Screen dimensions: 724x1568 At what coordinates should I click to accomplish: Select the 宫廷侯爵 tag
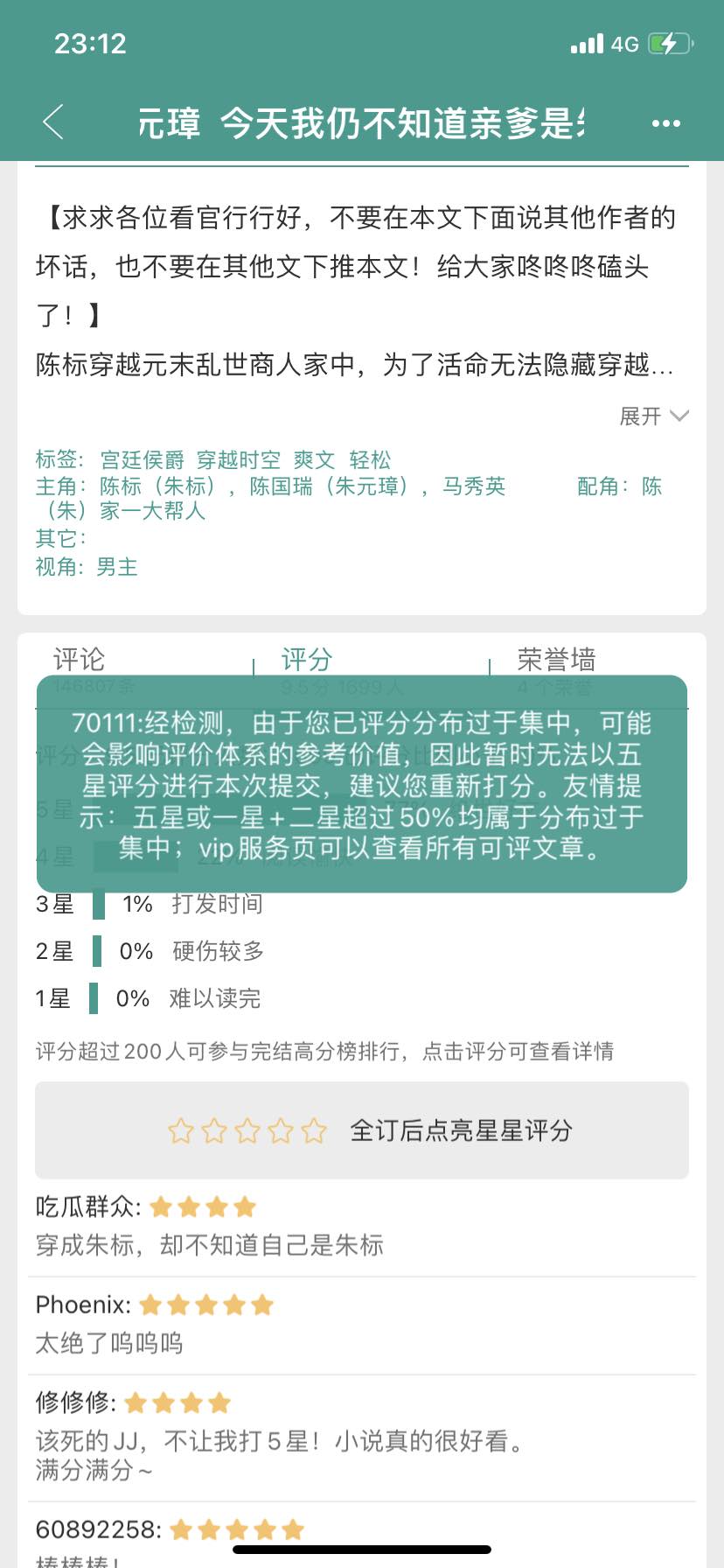(143, 460)
